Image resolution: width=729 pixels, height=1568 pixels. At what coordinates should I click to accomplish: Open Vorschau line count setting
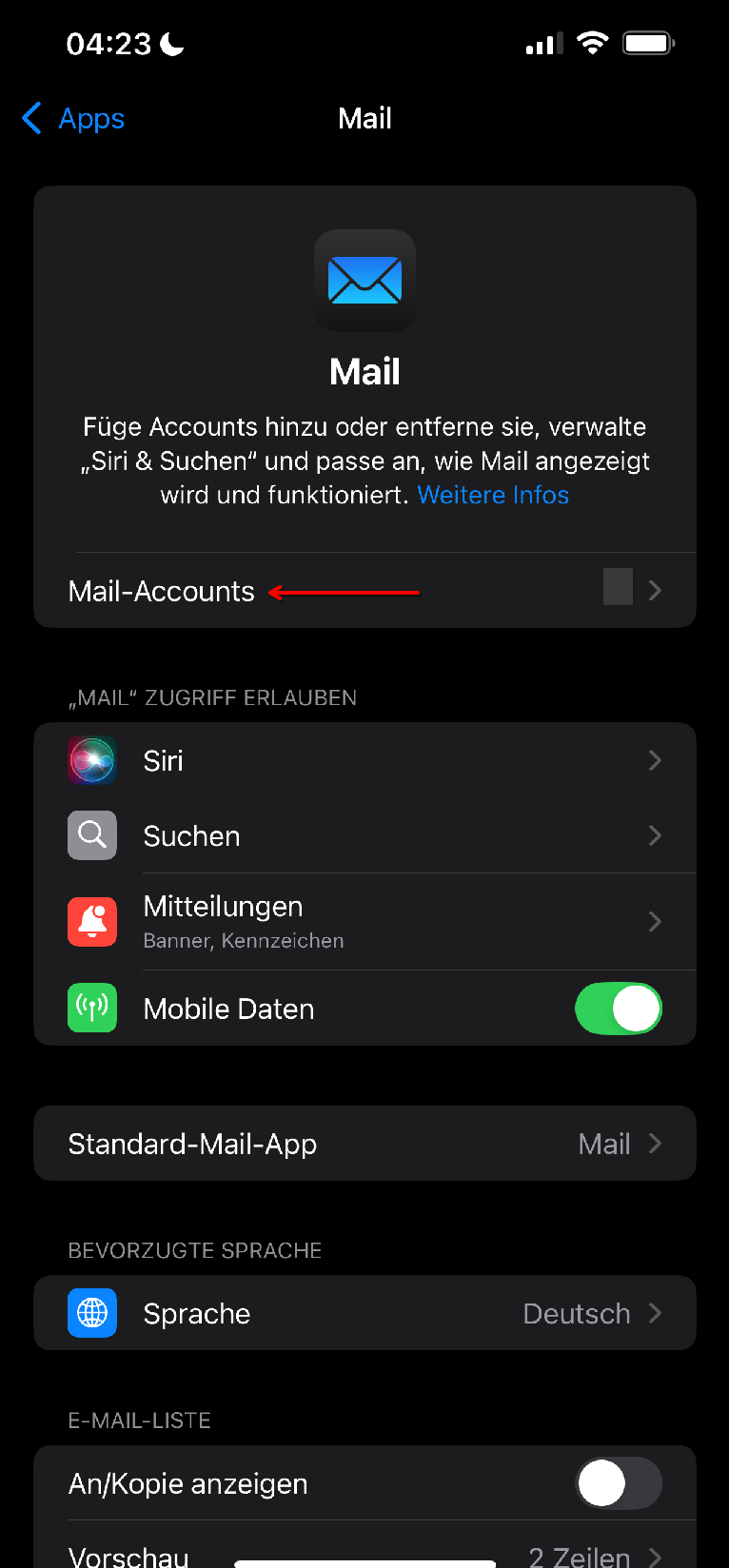coord(364,1553)
